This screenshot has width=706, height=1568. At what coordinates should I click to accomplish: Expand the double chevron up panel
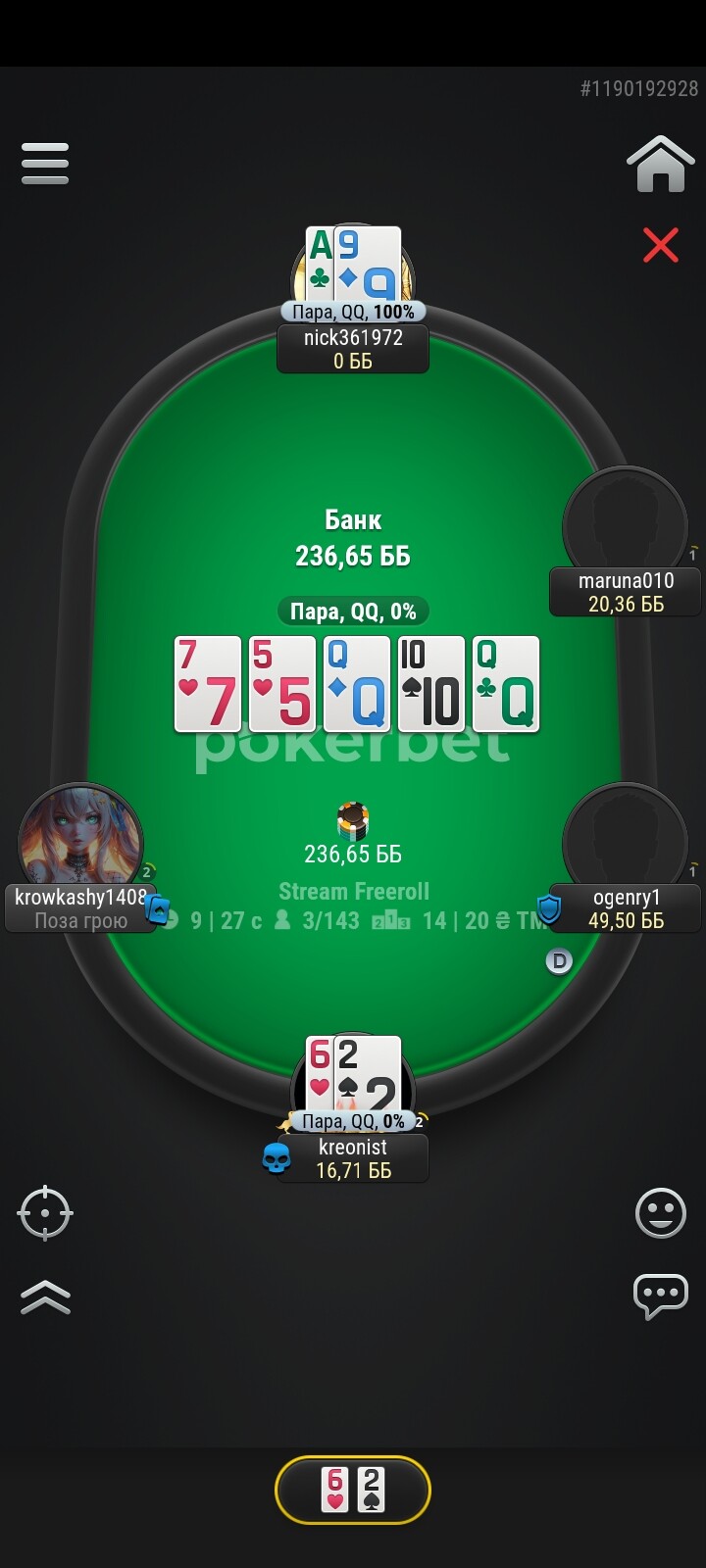click(45, 1297)
